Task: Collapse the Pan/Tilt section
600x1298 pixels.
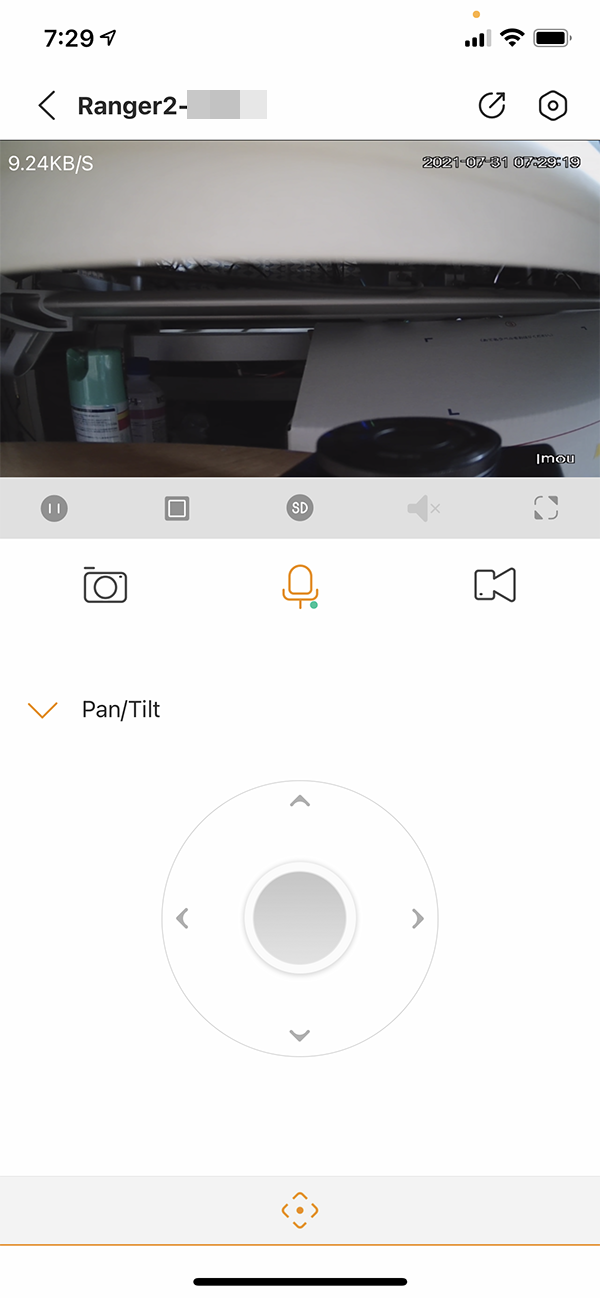Action: (x=43, y=710)
